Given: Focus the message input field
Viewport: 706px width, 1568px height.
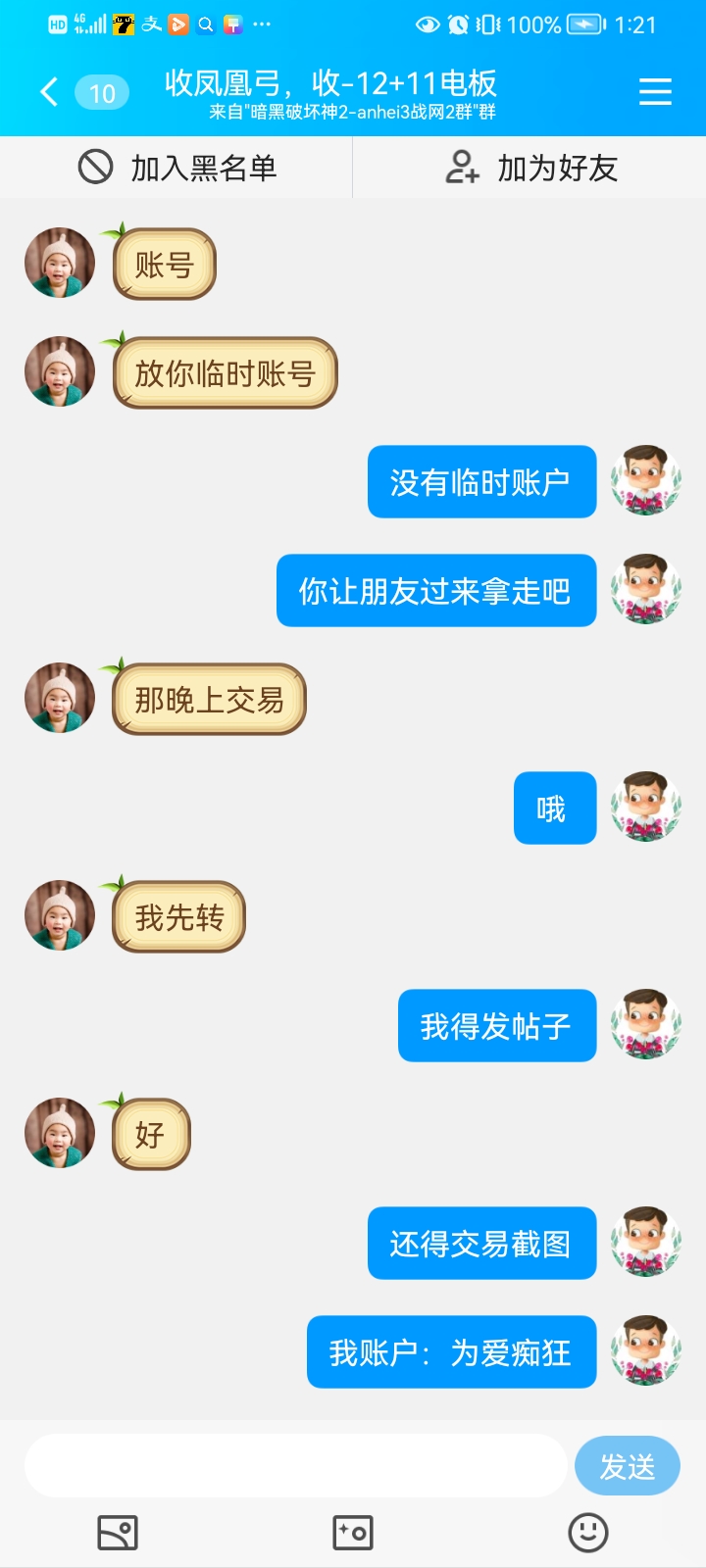Looking at the screenshot, I should click(294, 1466).
